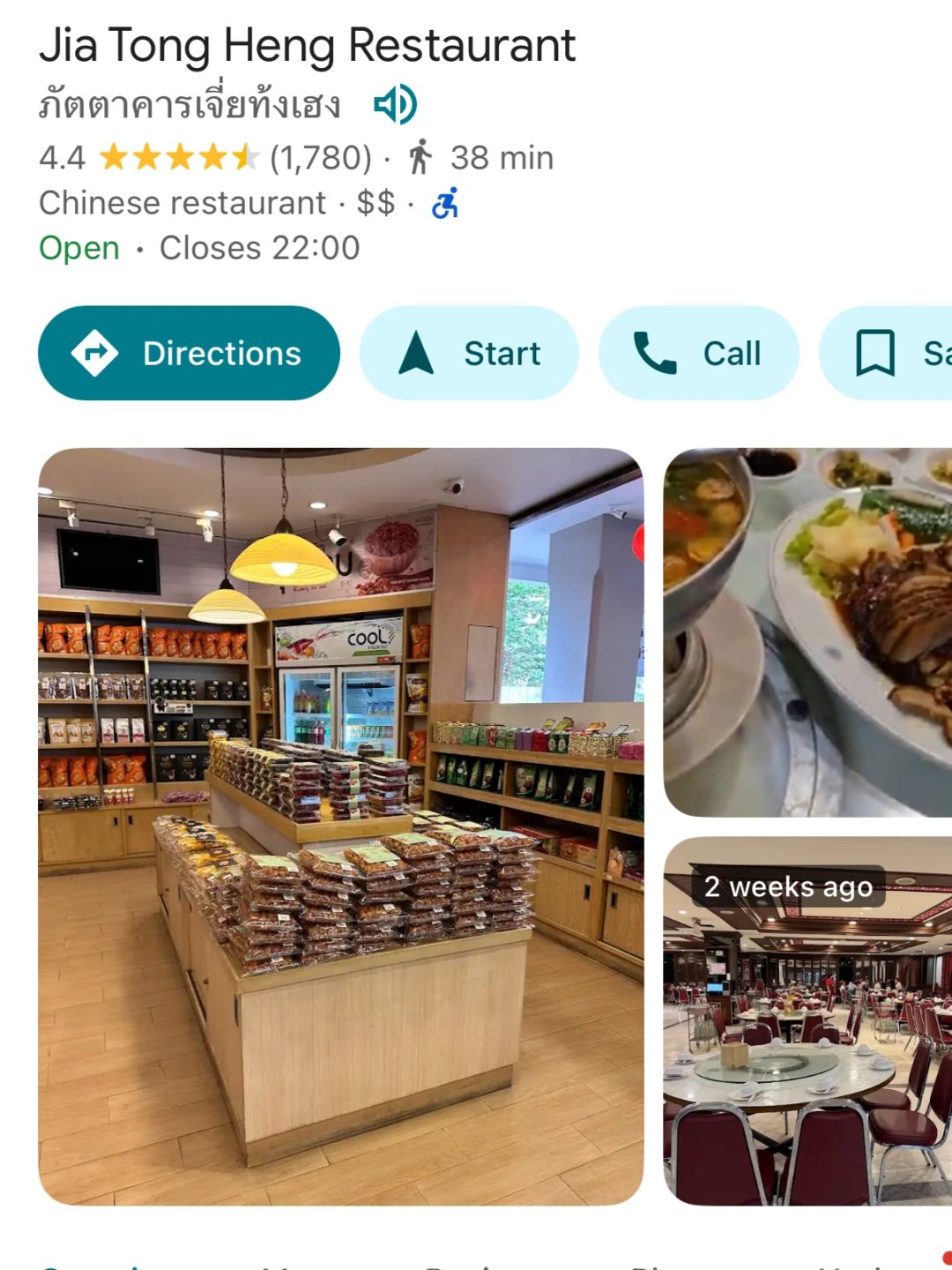Start navigation to the restaurant
The height and width of the screenshot is (1270, 952).
point(469,353)
